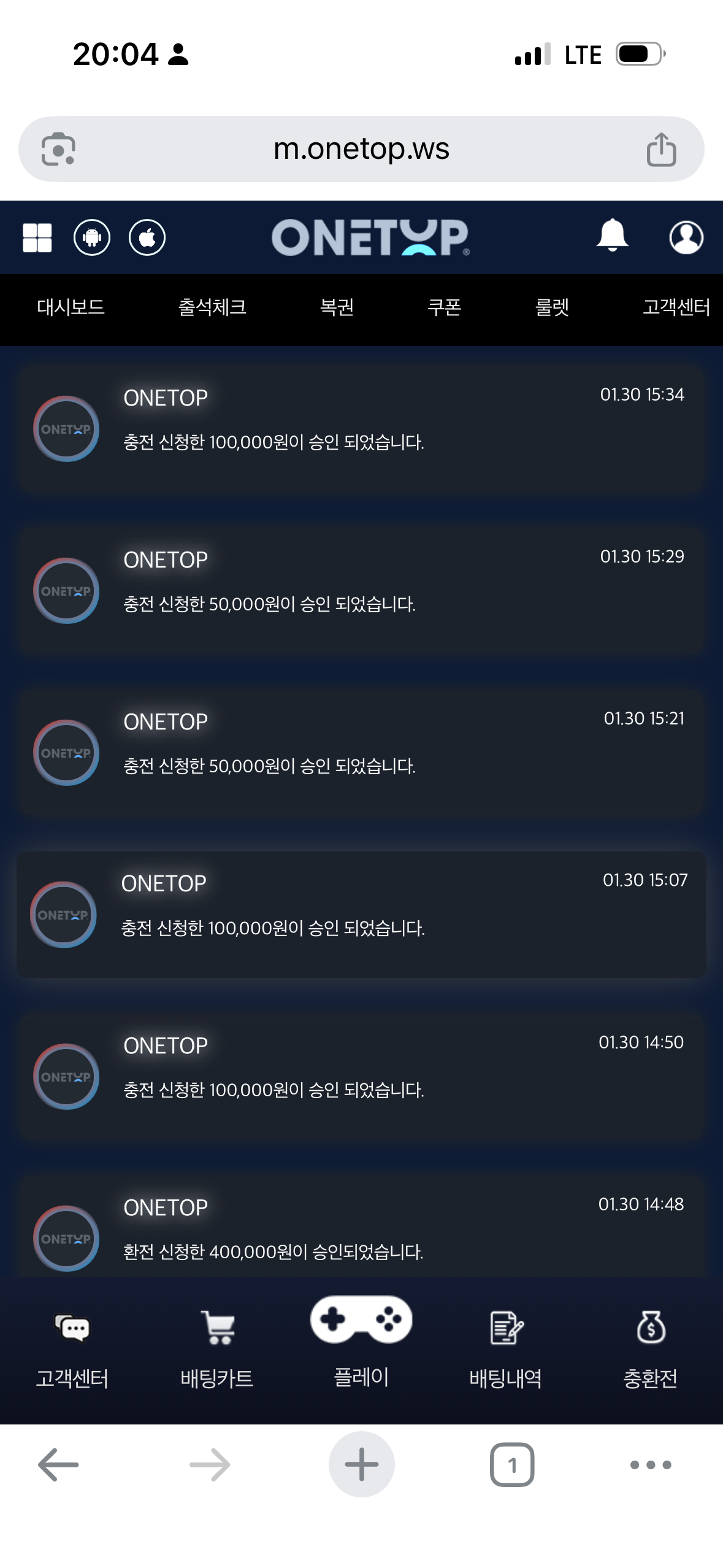Open the grid menu icon

(39, 237)
